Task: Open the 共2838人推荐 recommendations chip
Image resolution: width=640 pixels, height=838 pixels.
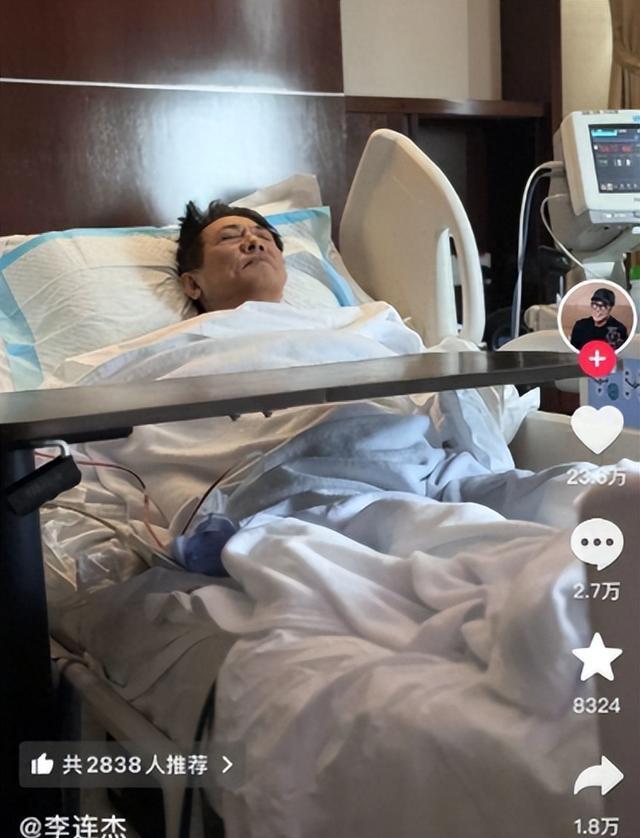Action: point(132,765)
